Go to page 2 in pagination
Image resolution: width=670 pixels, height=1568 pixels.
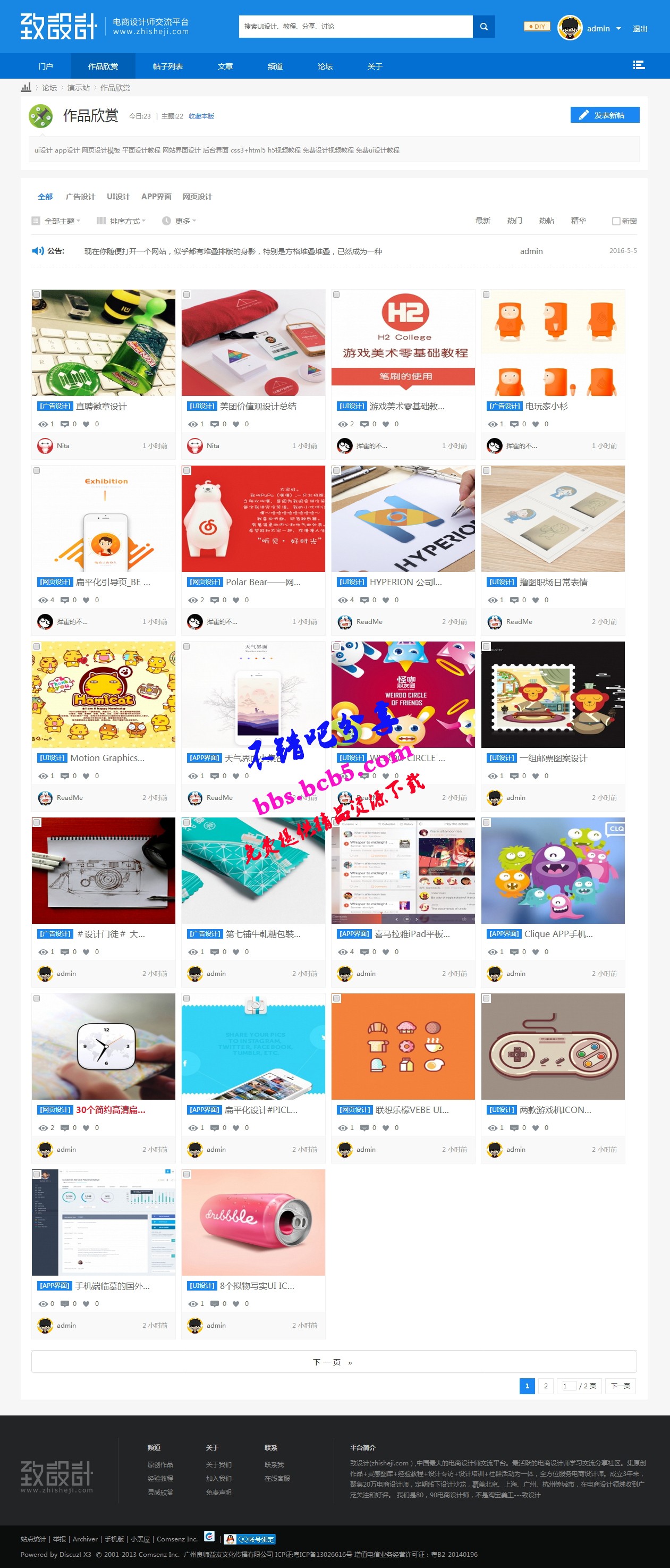pyautogui.click(x=545, y=1386)
